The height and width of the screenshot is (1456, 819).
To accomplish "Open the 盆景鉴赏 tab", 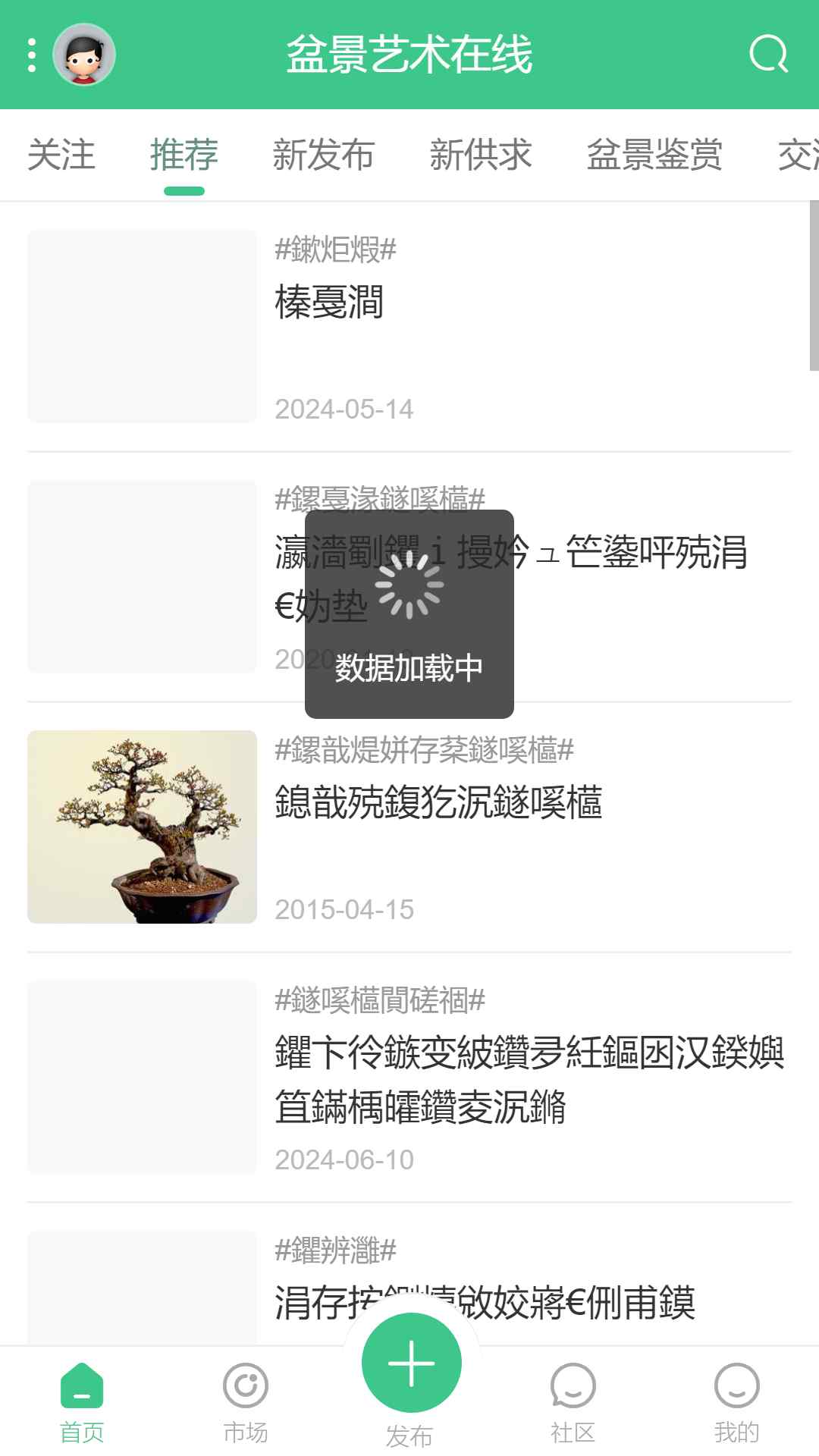I will click(x=654, y=155).
